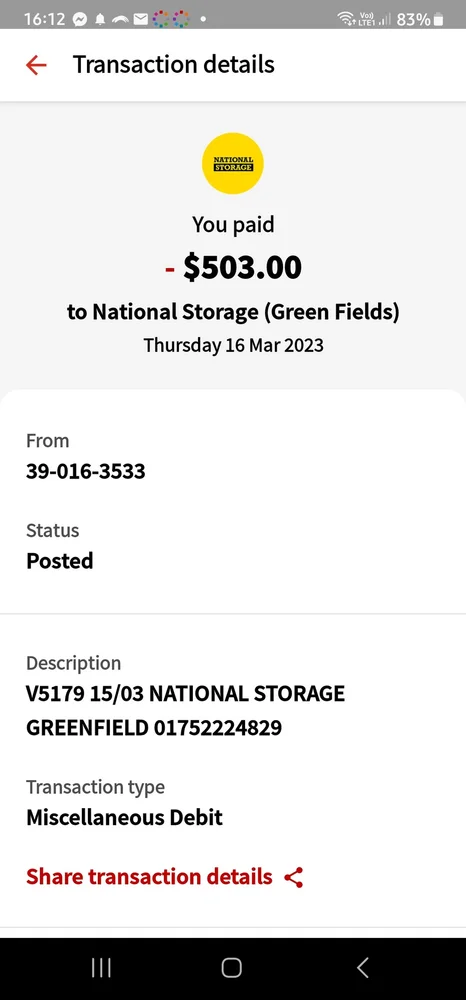Go back using the red arrow
This screenshot has width=466, height=1000.
pos(36,64)
